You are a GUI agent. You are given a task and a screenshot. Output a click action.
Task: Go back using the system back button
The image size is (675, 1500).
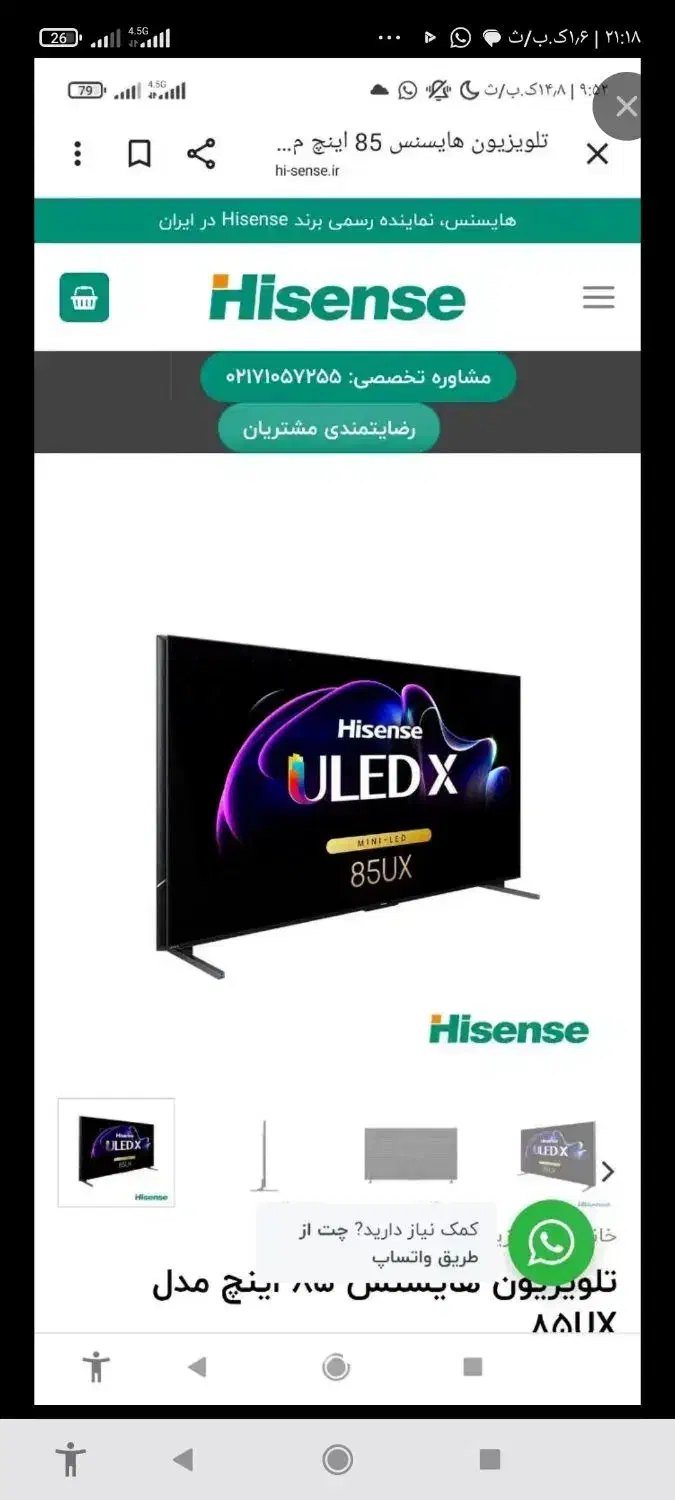183,1459
